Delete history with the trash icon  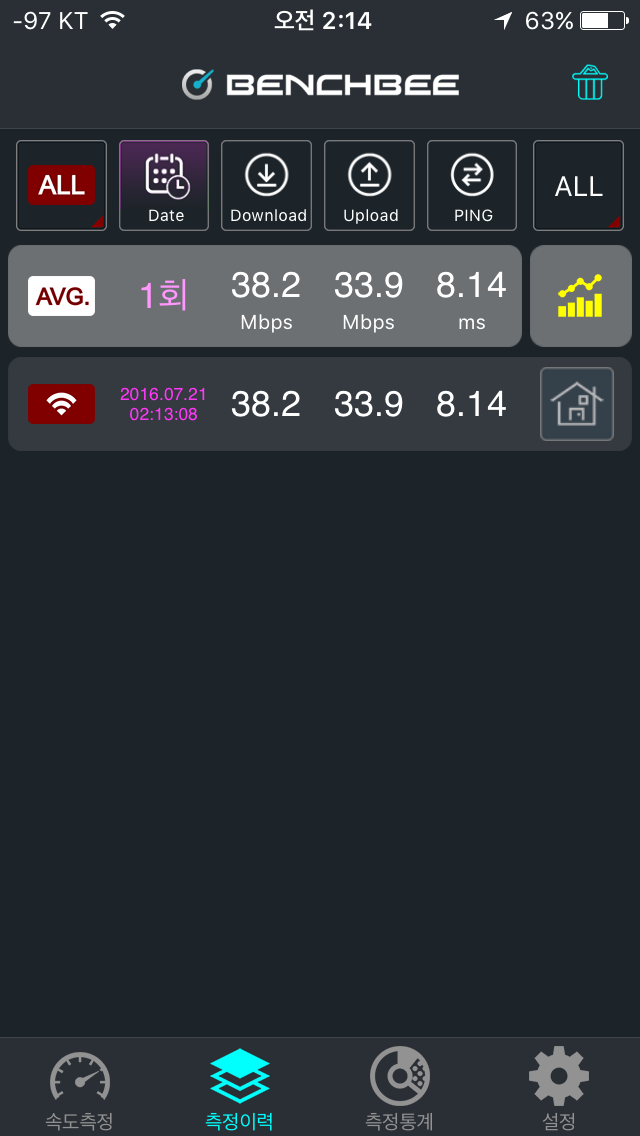point(590,83)
